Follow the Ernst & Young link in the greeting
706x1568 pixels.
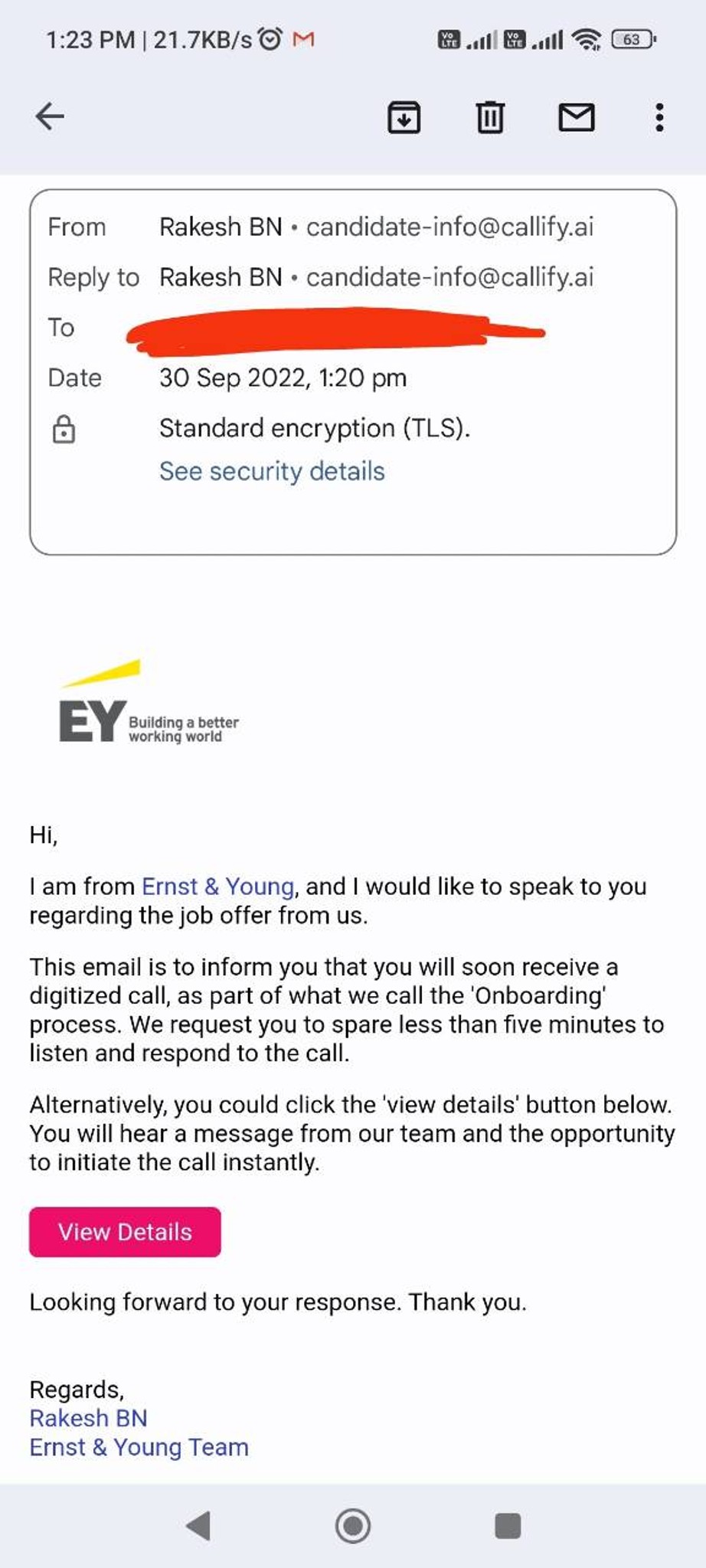click(218, 886)
